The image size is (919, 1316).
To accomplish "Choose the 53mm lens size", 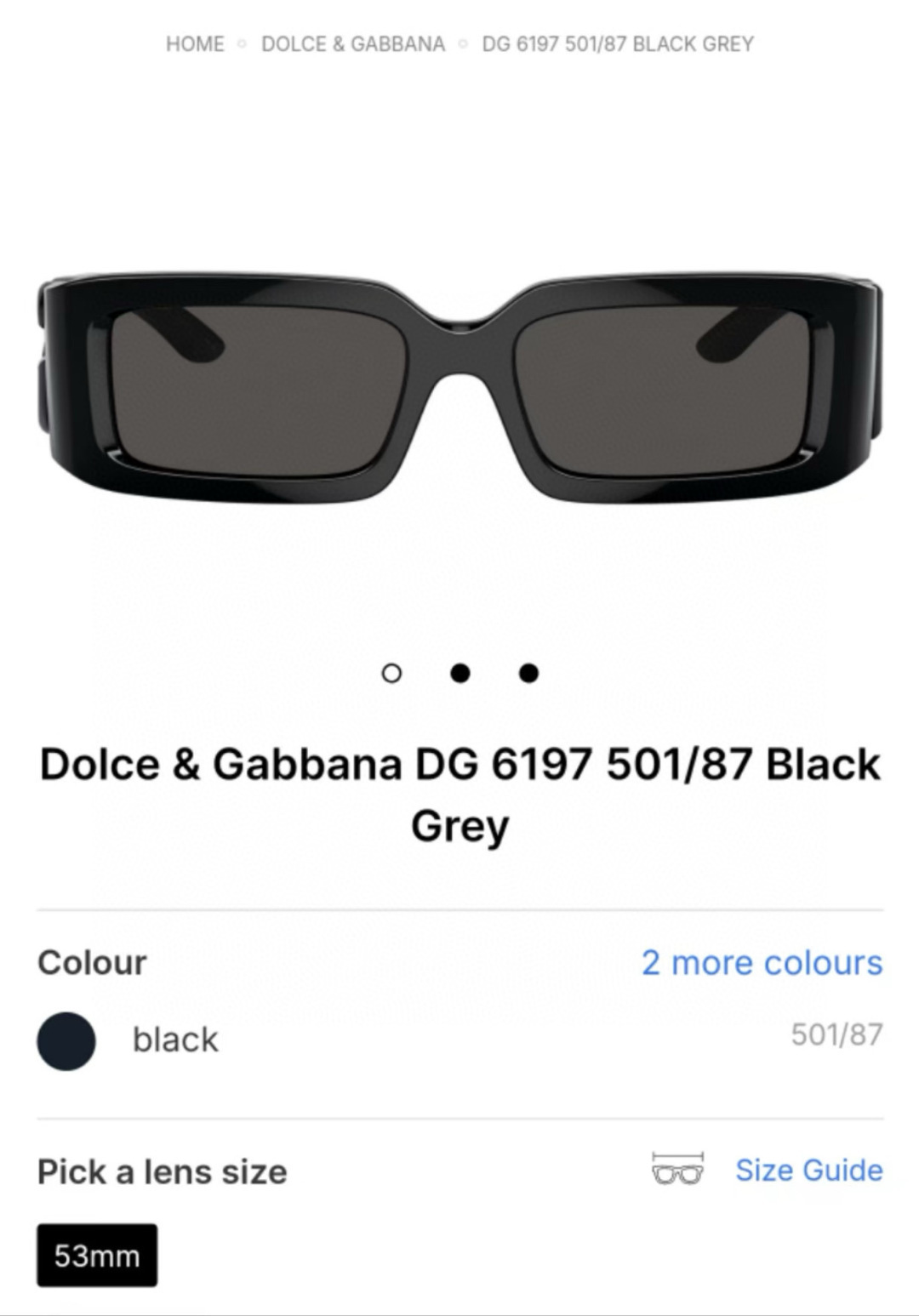I will [x=97, y=1255].
